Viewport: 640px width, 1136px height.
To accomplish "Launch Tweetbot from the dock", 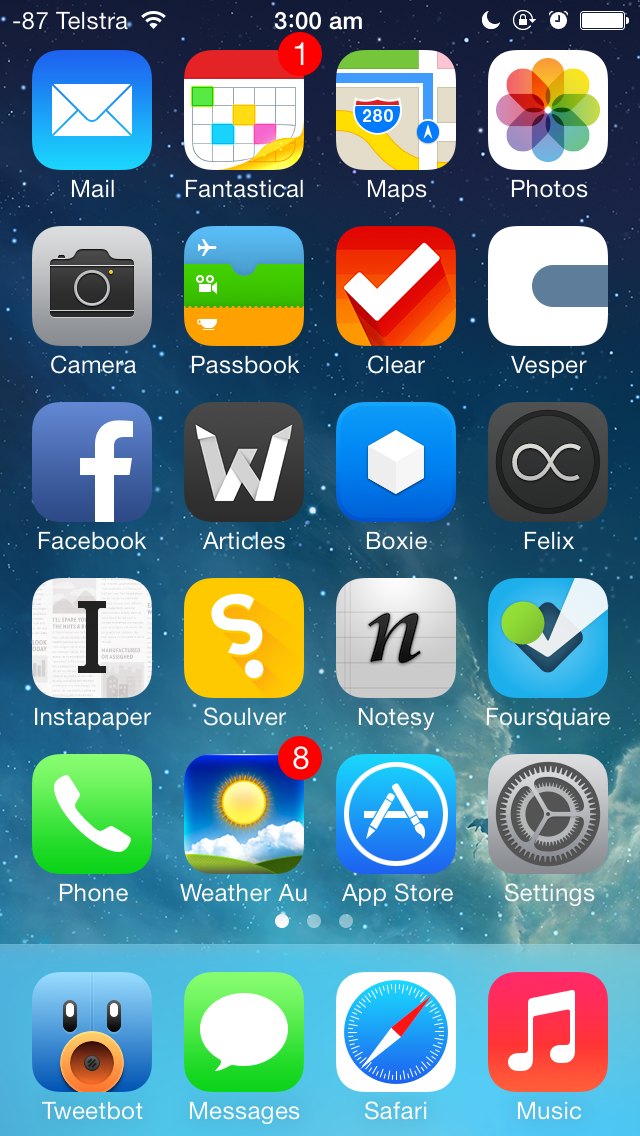I will [92, 1032].
